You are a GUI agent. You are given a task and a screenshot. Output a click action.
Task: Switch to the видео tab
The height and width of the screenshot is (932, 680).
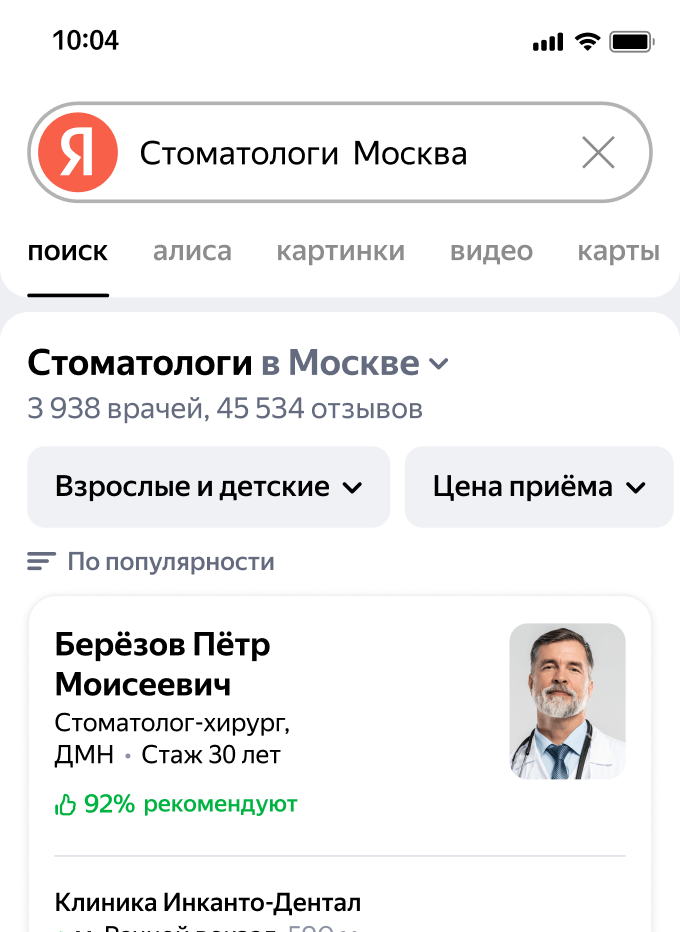coord(491,251)
